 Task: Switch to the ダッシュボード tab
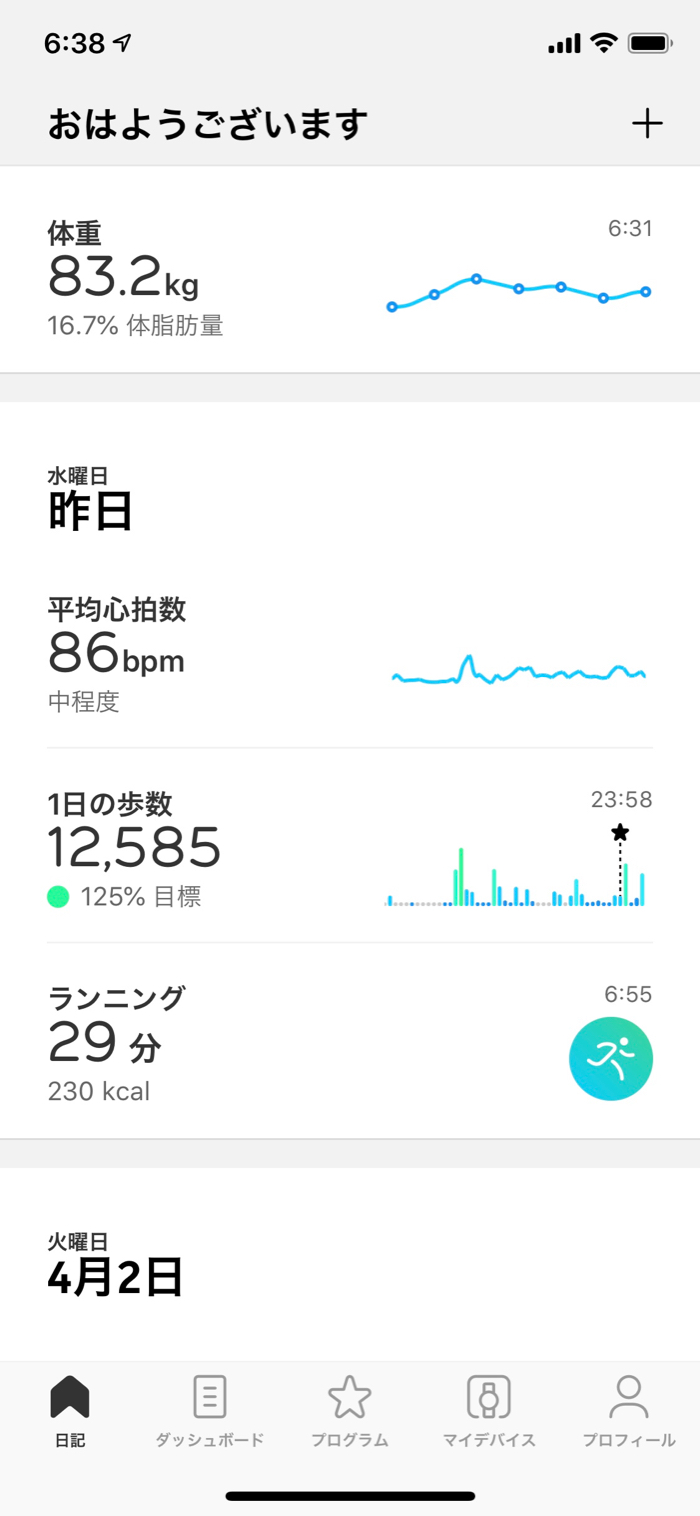click(209, 1410)
